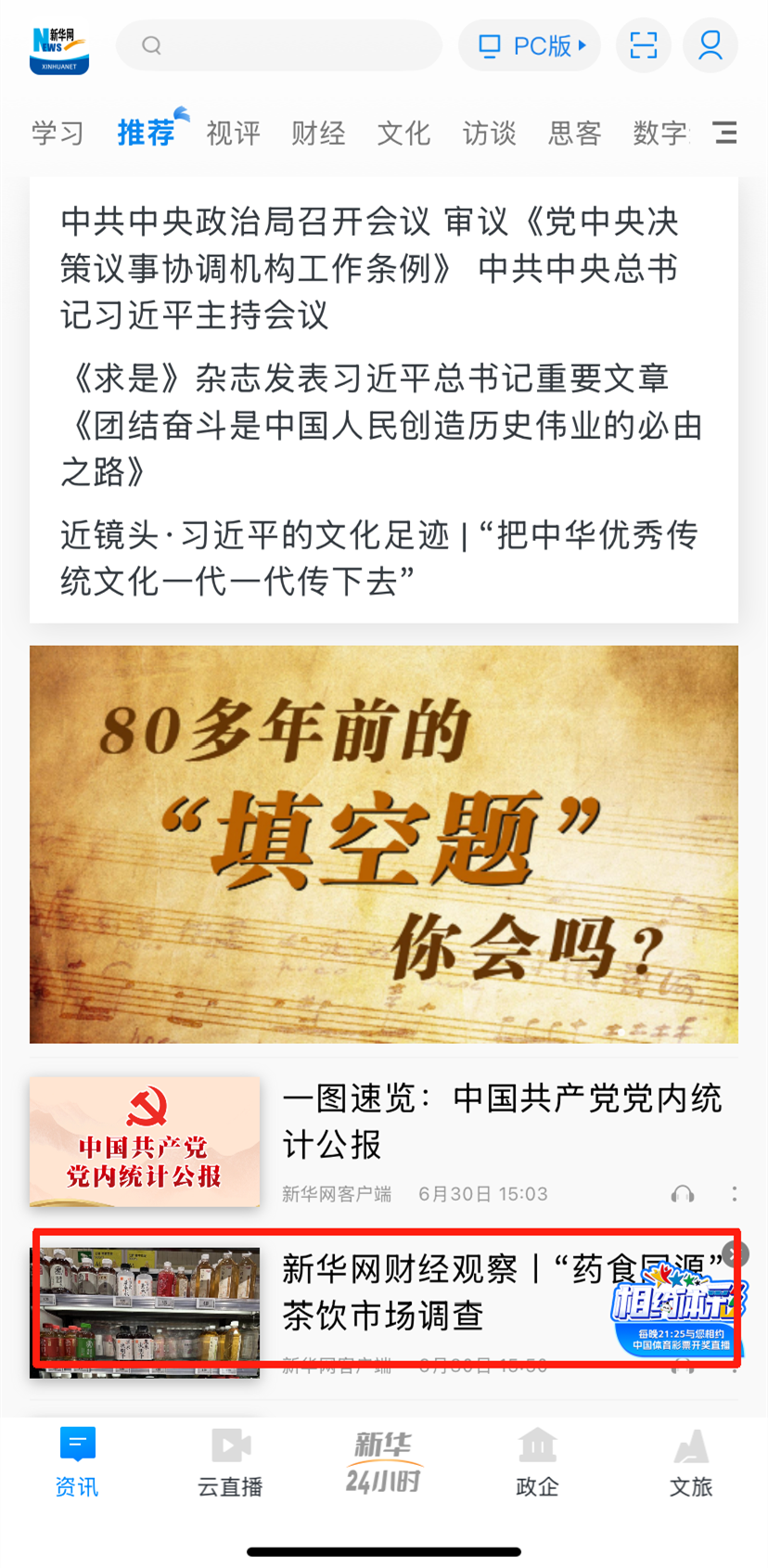768x1568 pixels.
Task: Open the user profile icon
Action: pos(710,45)
